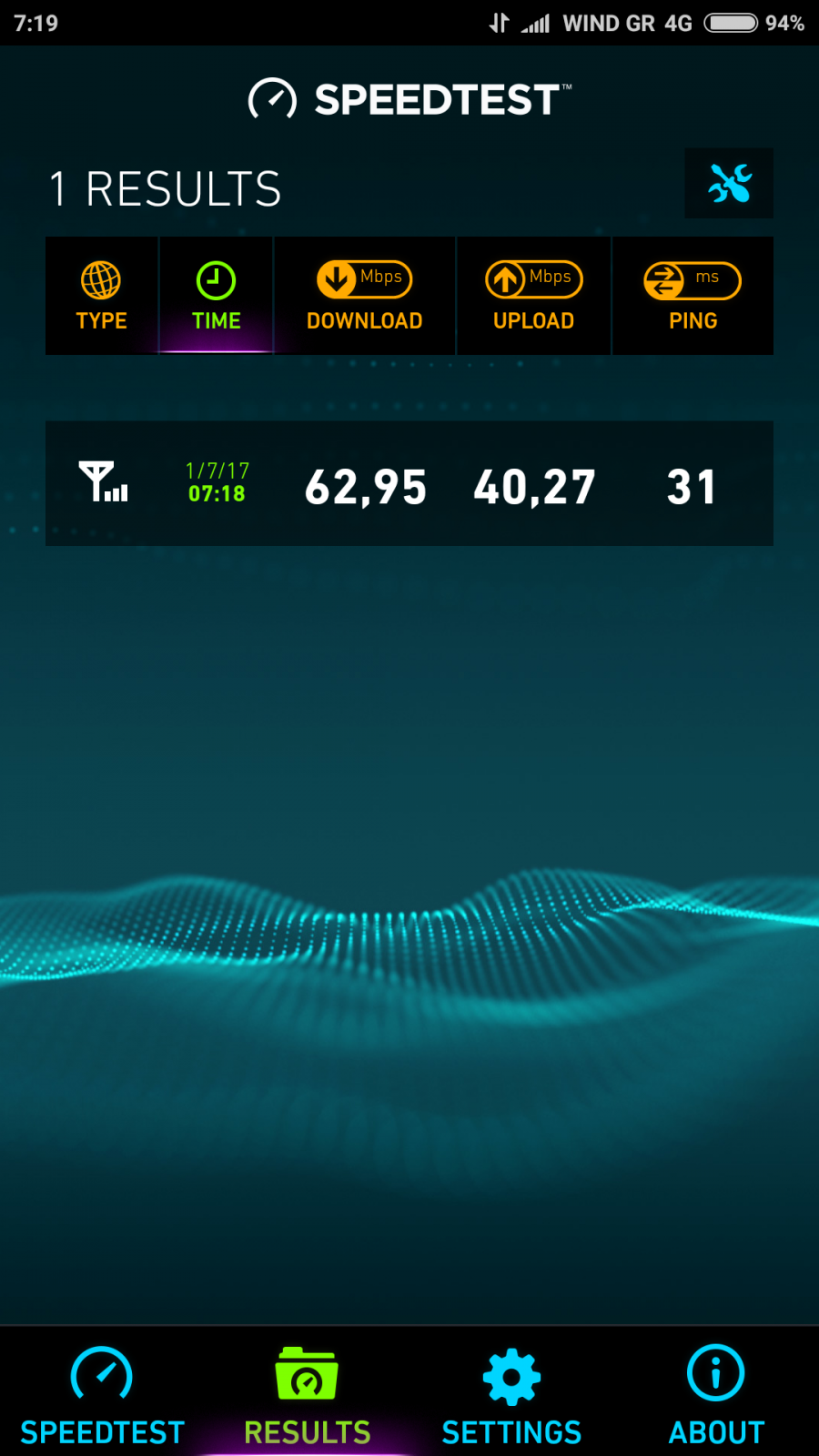Select the Results tab

pyautogui.click(x=308, y=1393)
